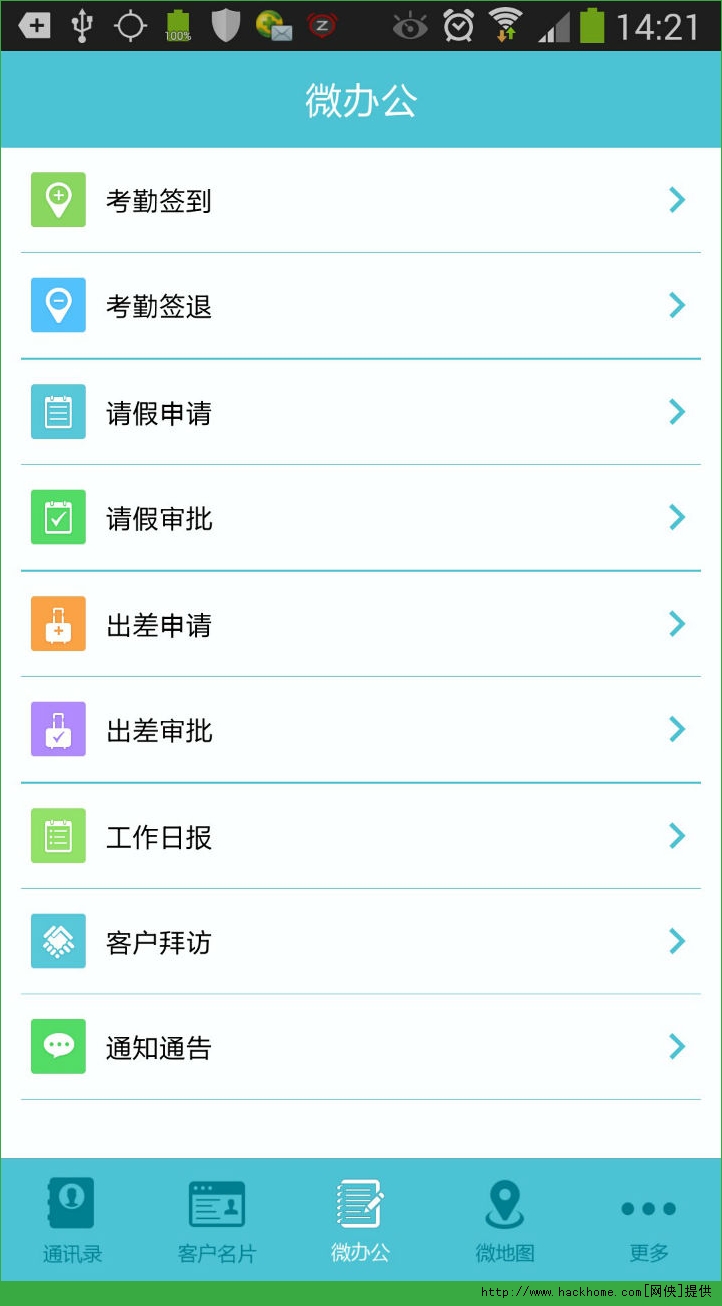The image size is (722, 1306).
Task: Switch to the 通讯录 contacts tab
Action: click(72, 1220)
